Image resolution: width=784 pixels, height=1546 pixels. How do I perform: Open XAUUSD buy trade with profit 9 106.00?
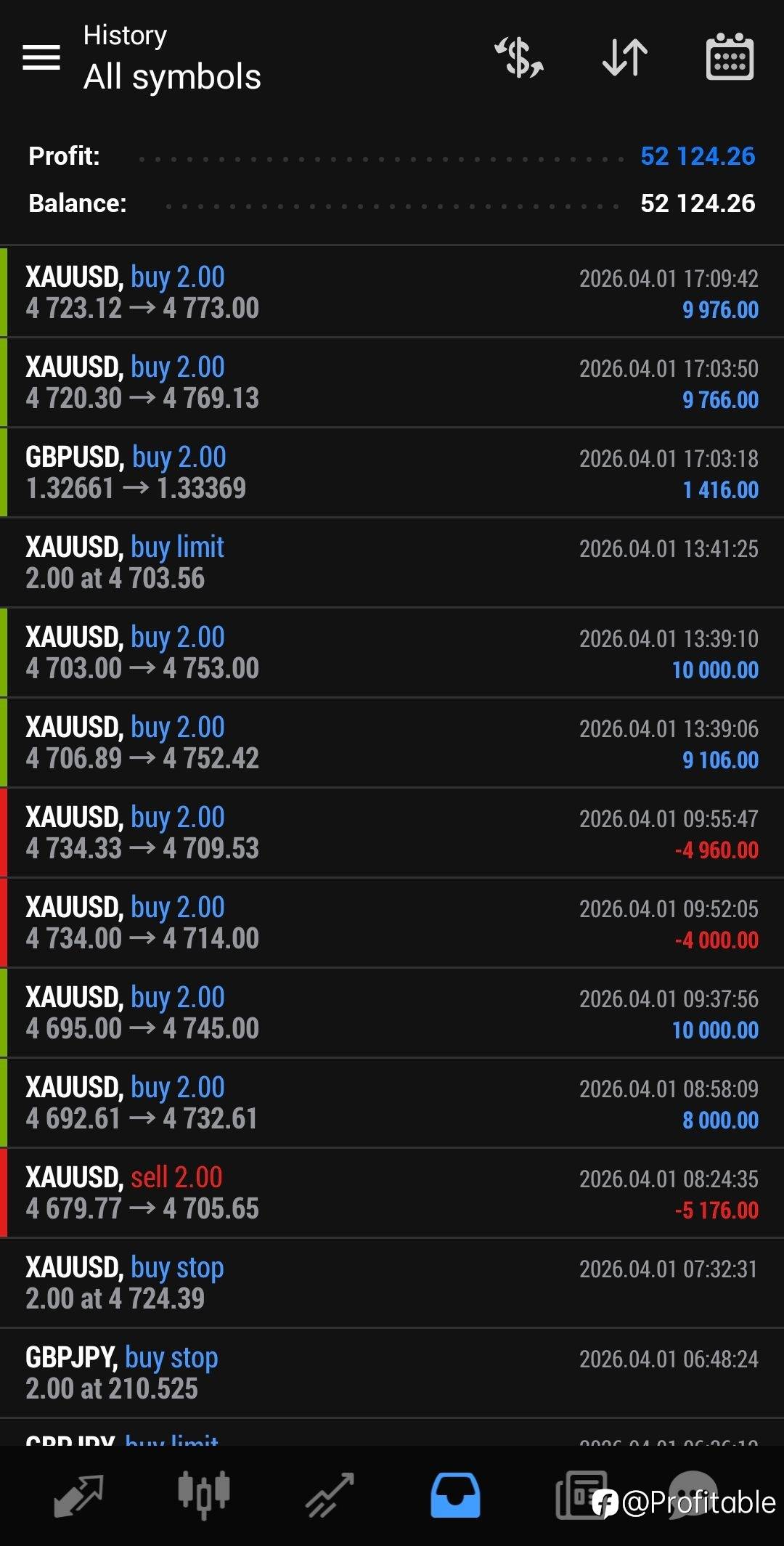392,742
